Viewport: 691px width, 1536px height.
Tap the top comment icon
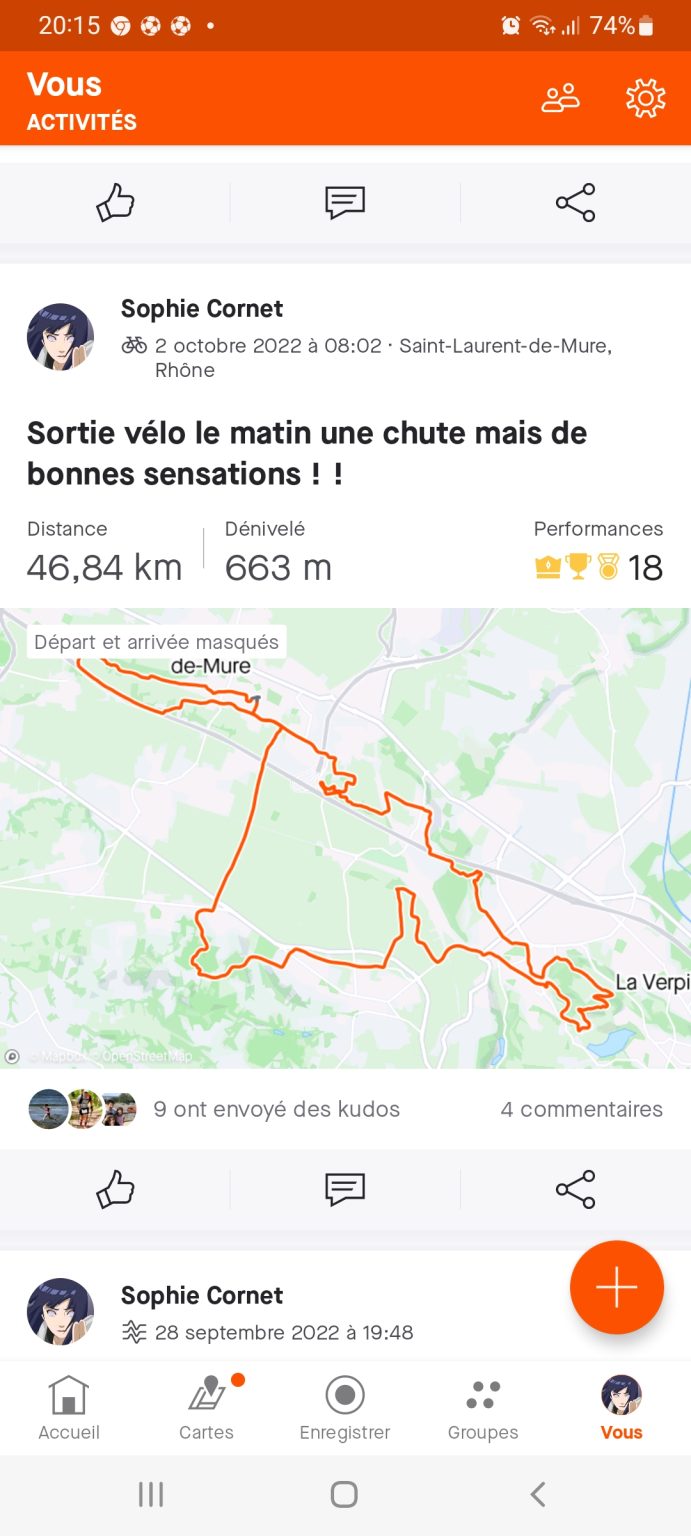tap(345, 203)
